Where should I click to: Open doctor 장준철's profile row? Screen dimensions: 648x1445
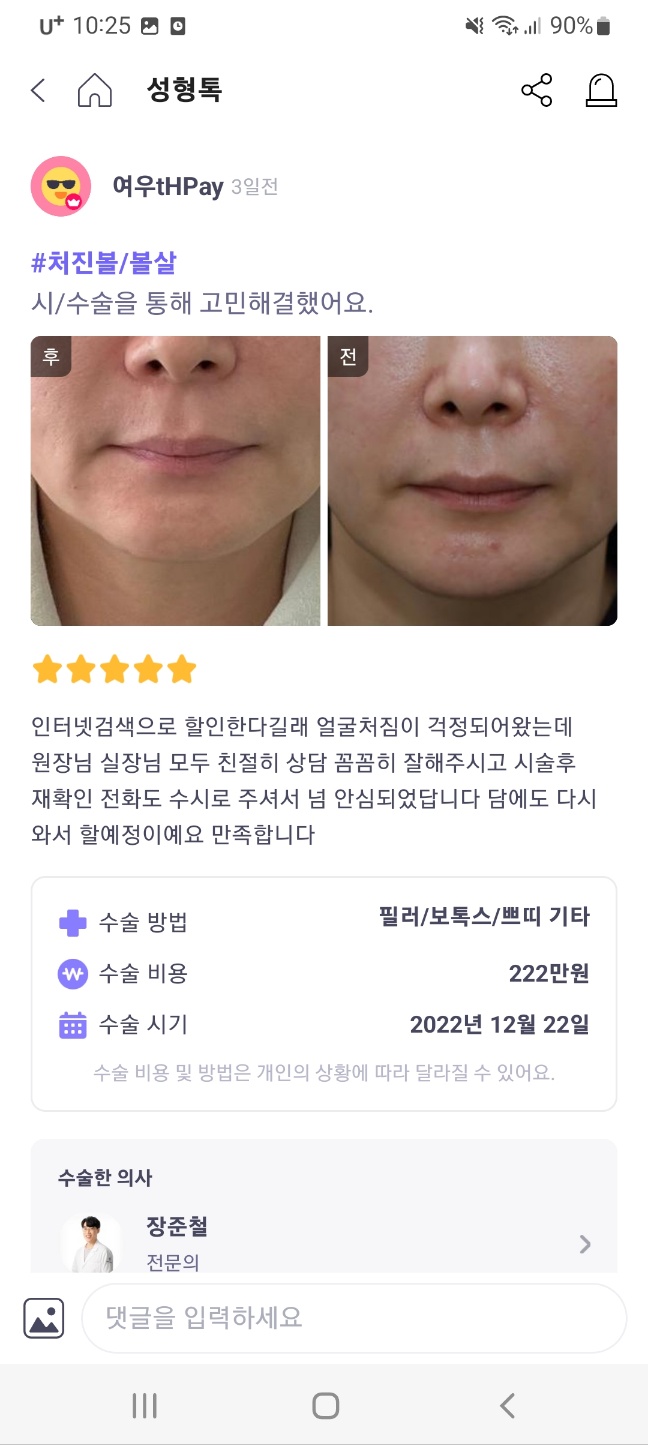(x=324, y=1243)
